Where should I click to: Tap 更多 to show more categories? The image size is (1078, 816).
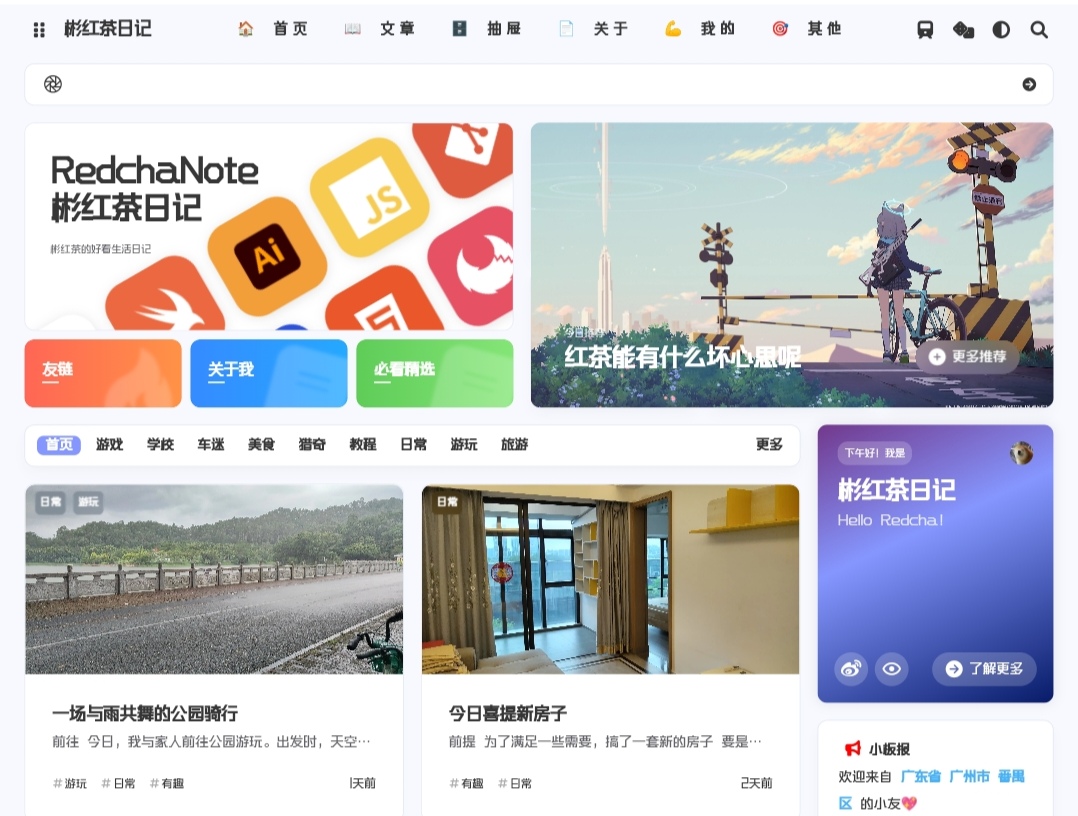point(769,445)
